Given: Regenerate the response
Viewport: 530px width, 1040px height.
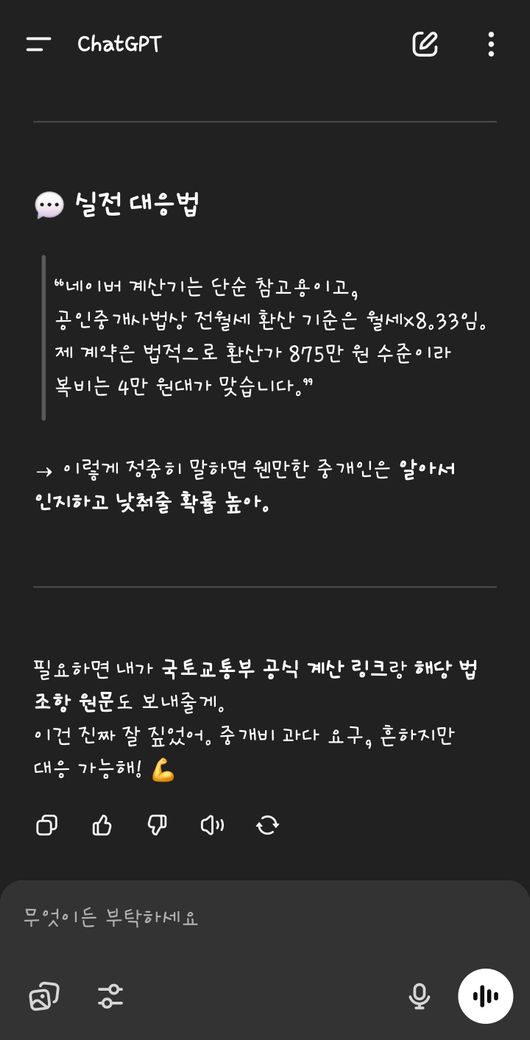Looking at the screenshot, I should click(x=267, y=825).
